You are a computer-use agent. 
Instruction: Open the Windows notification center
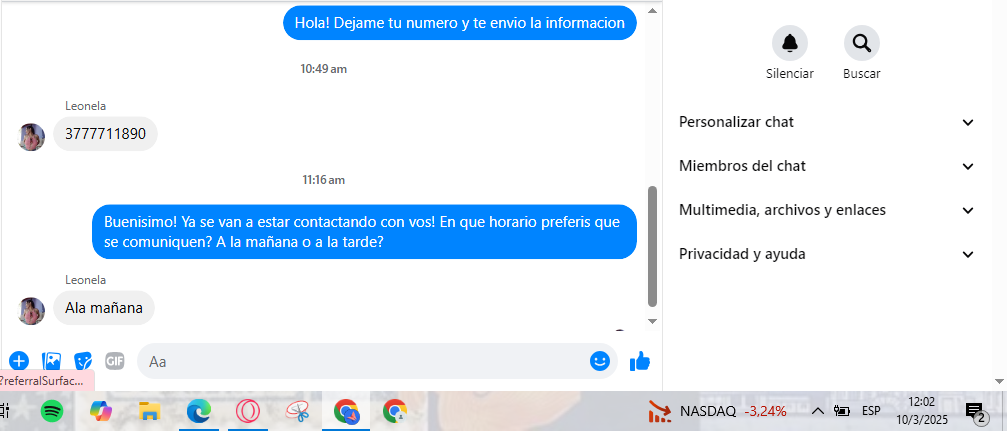click(x=975, y=411)
